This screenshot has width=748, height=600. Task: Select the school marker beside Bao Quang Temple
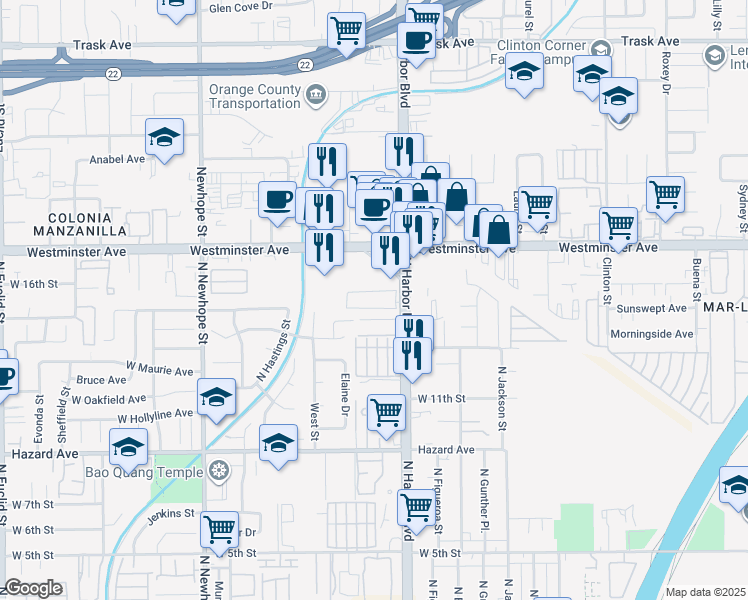point(128,448)
